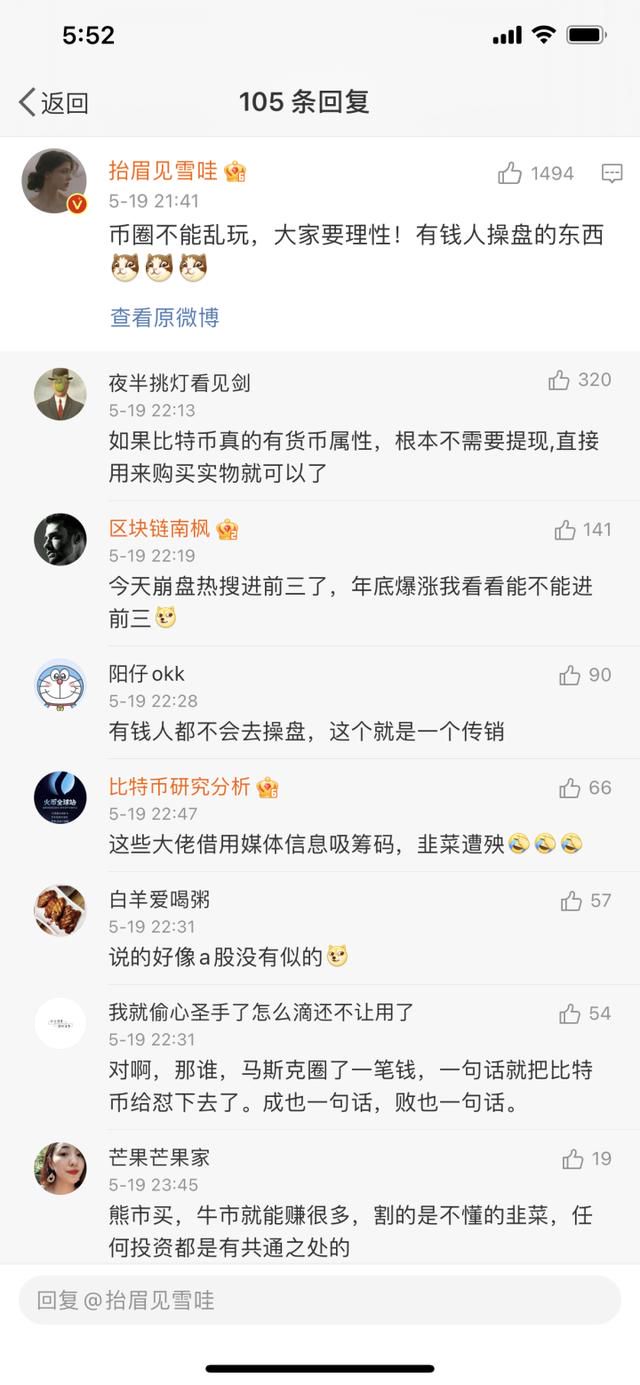Screen dimensions: 640x1385
Task: Tap 芒果芒果家's profile picture
Action: pyautogui.click(x=60, y=1168)
